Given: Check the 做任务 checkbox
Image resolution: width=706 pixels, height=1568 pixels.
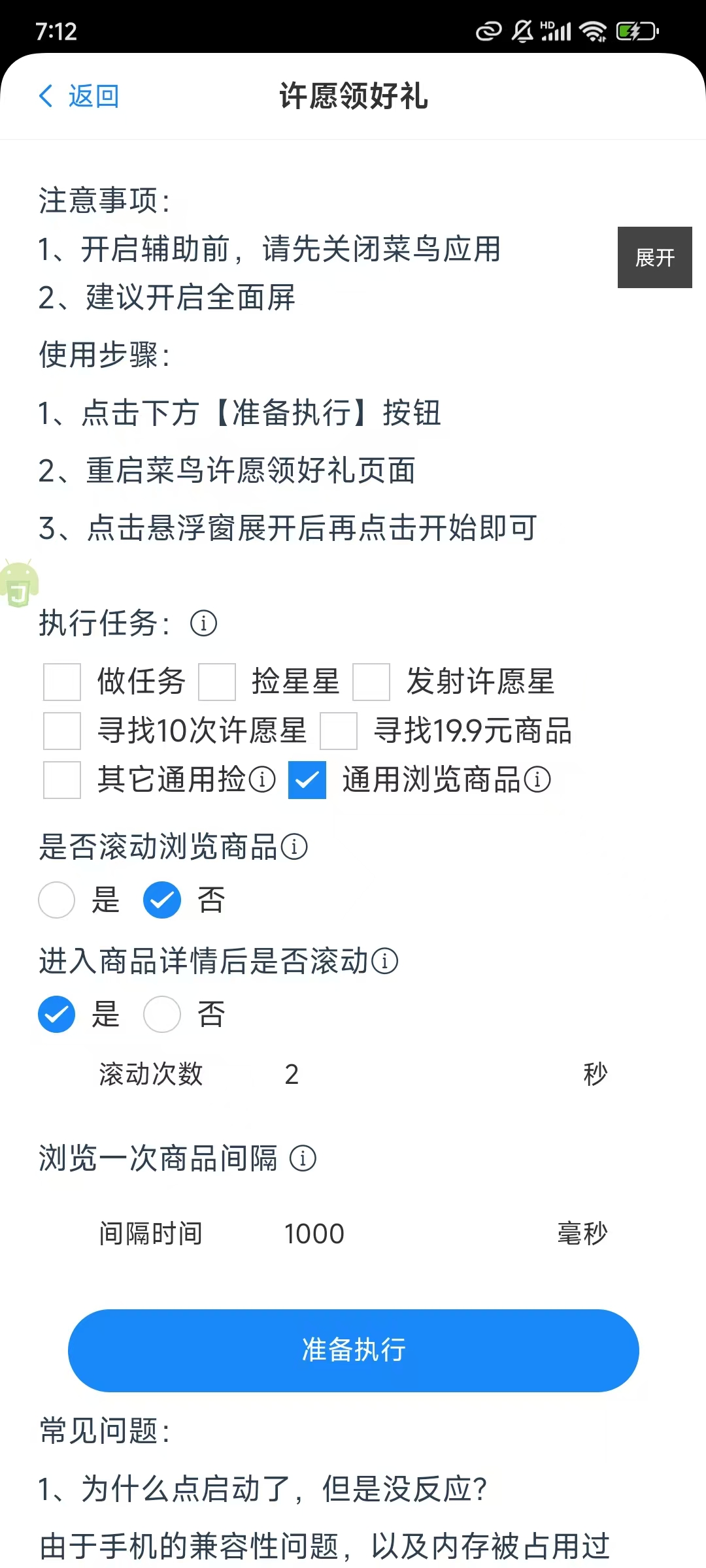Looking at the screenshot, I should (62, 682).
